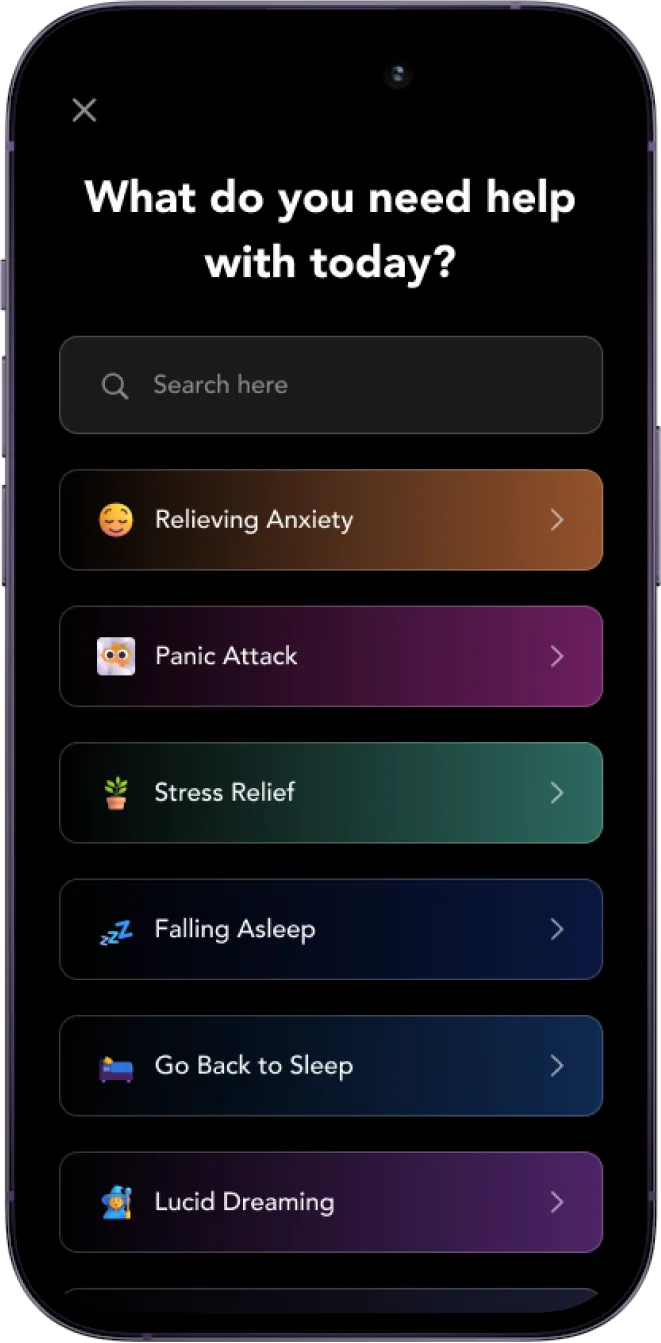Select Go Back to Sleep
The height and width of the screenshot is (1343, 661).
330,1066
